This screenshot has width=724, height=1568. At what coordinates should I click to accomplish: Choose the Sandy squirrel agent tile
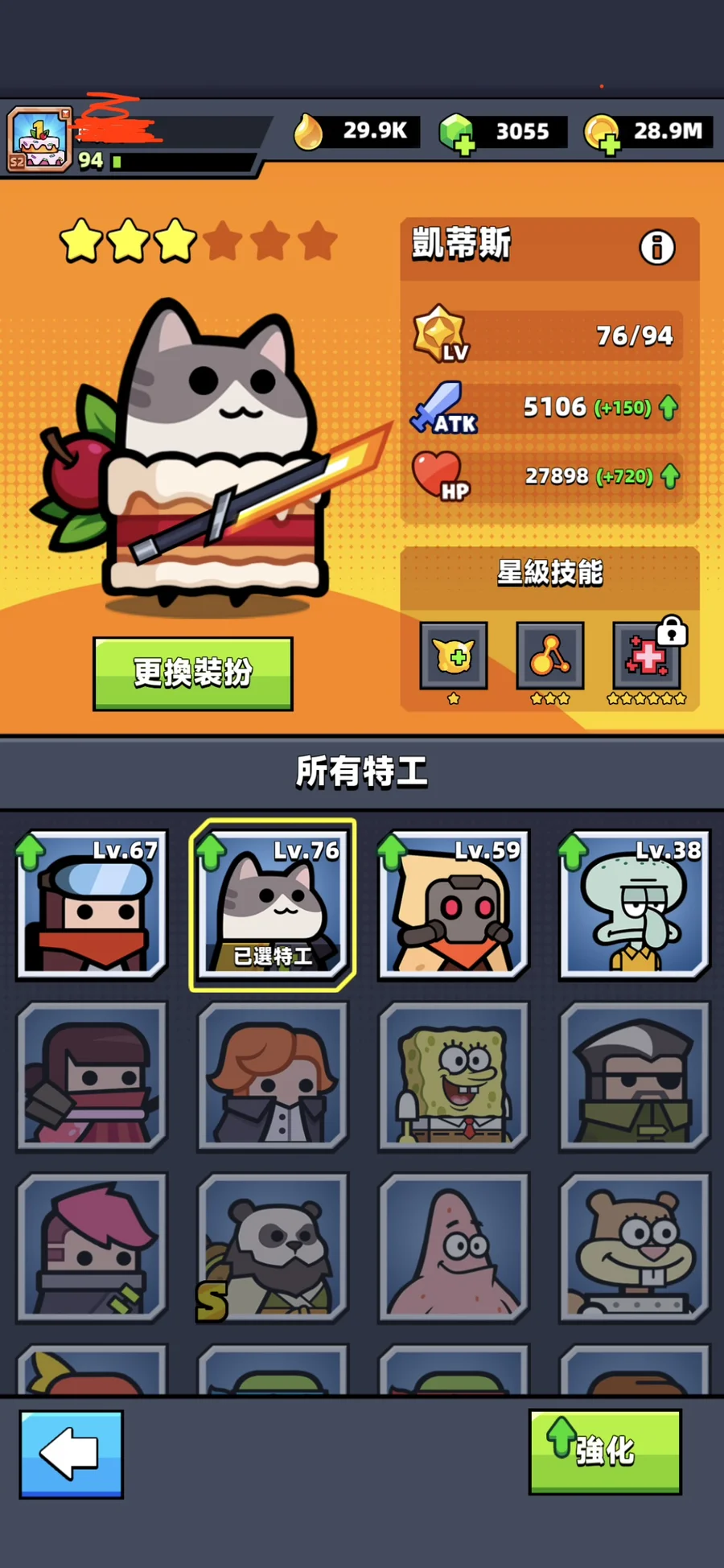tap(635, 1248)
